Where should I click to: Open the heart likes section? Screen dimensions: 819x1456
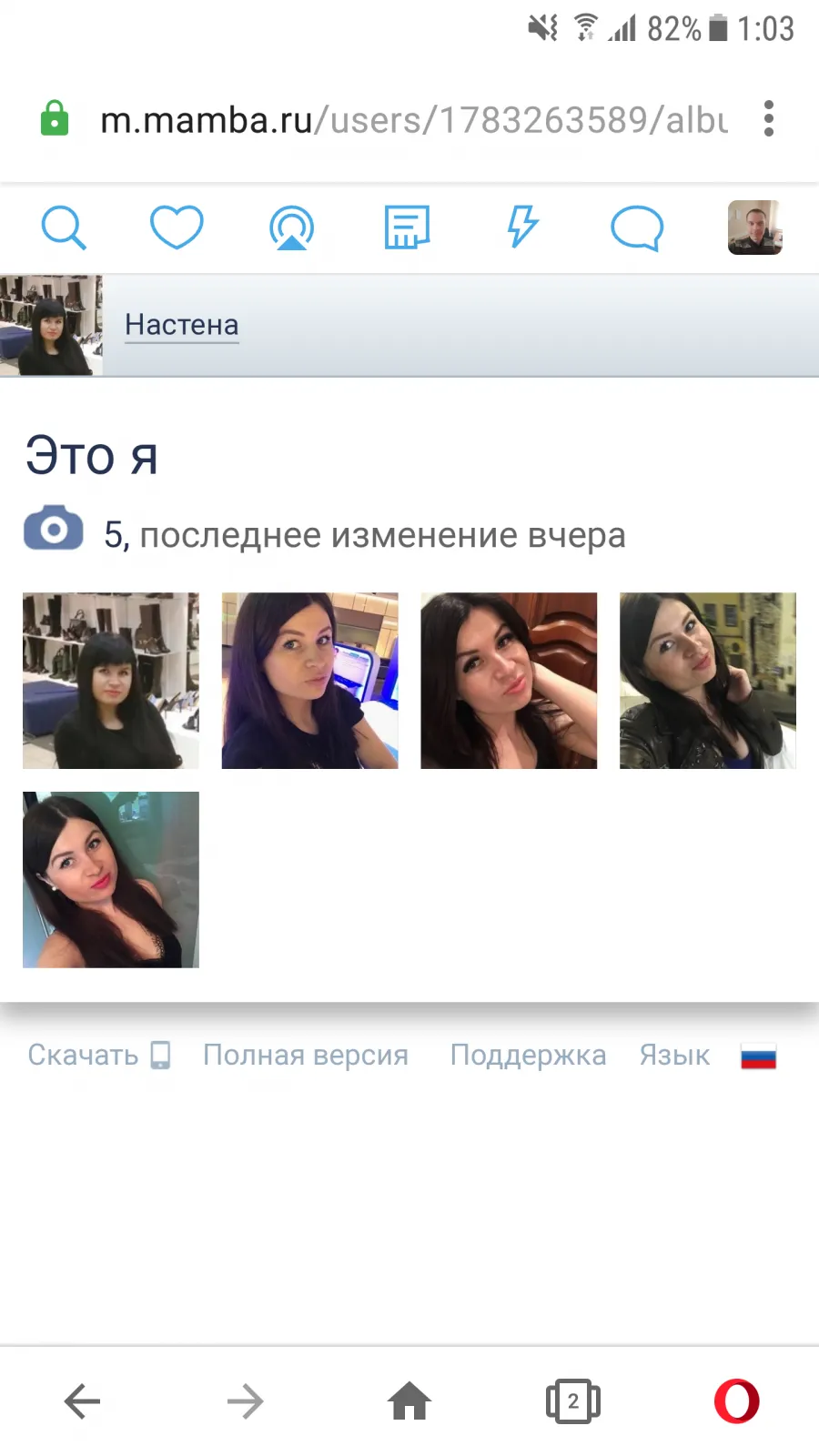coord(177,227)
